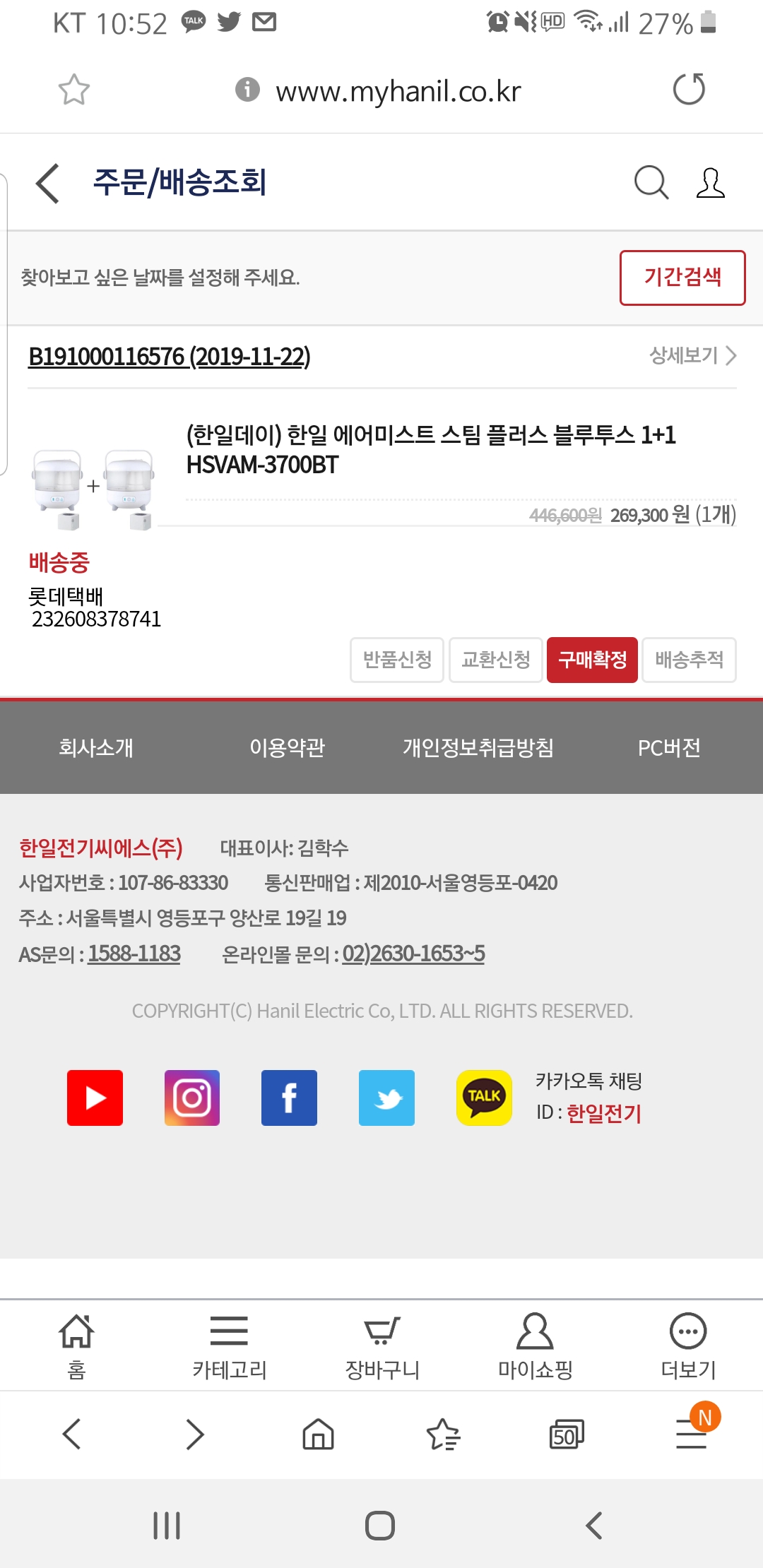Viewport: 763px width, 1568px height.
Task: Open 이용약관 terms link
Action: (x=288, y=747)
